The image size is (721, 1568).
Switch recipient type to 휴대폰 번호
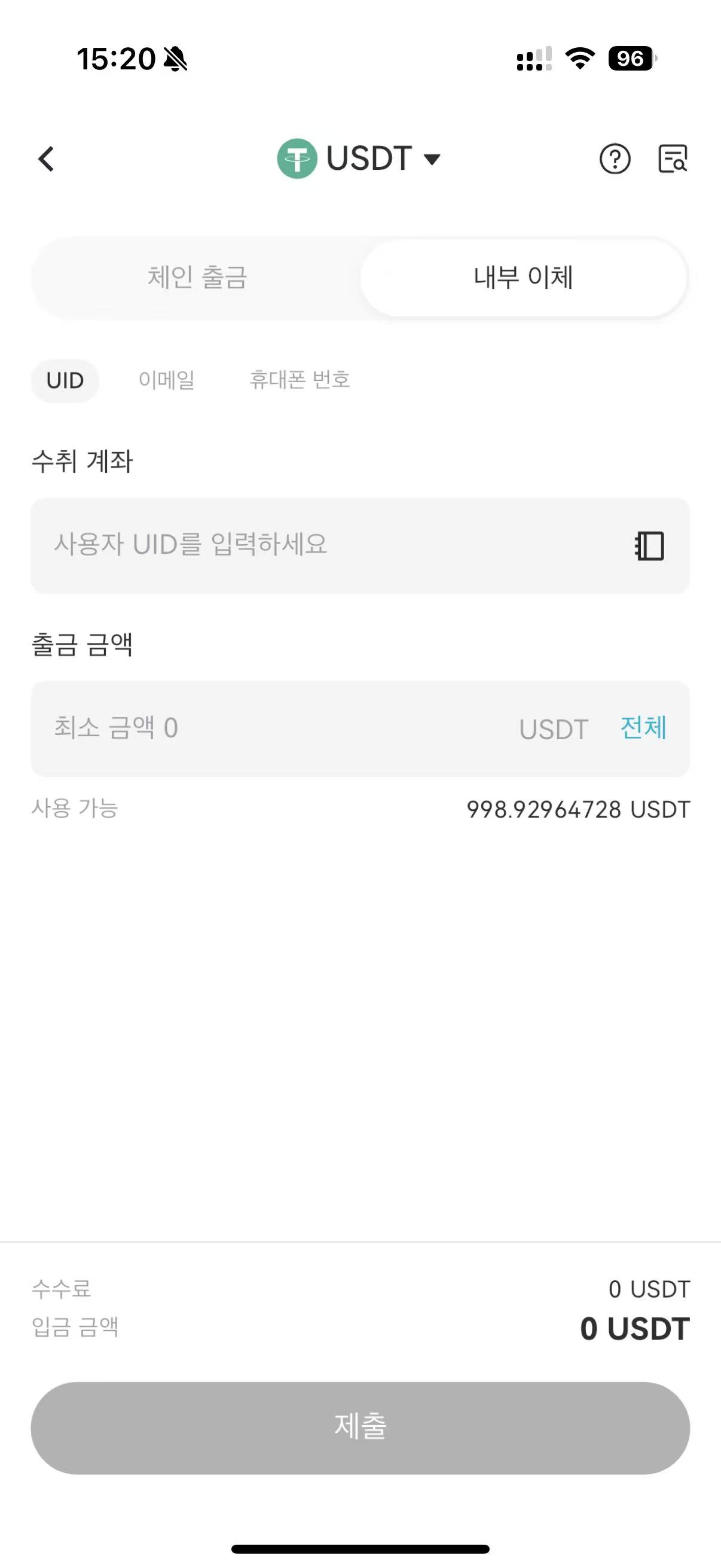point(300,380)
